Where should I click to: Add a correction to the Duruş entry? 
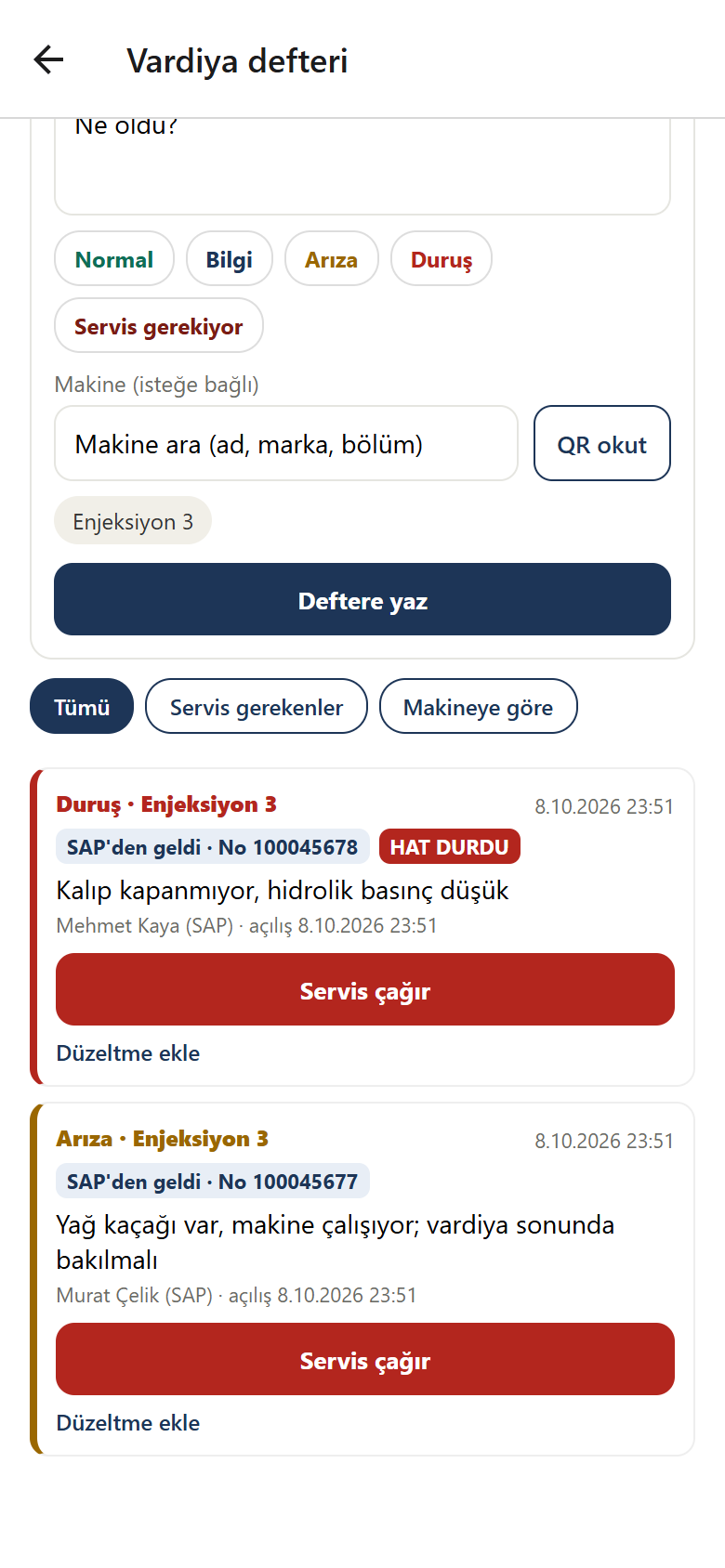128,1053
